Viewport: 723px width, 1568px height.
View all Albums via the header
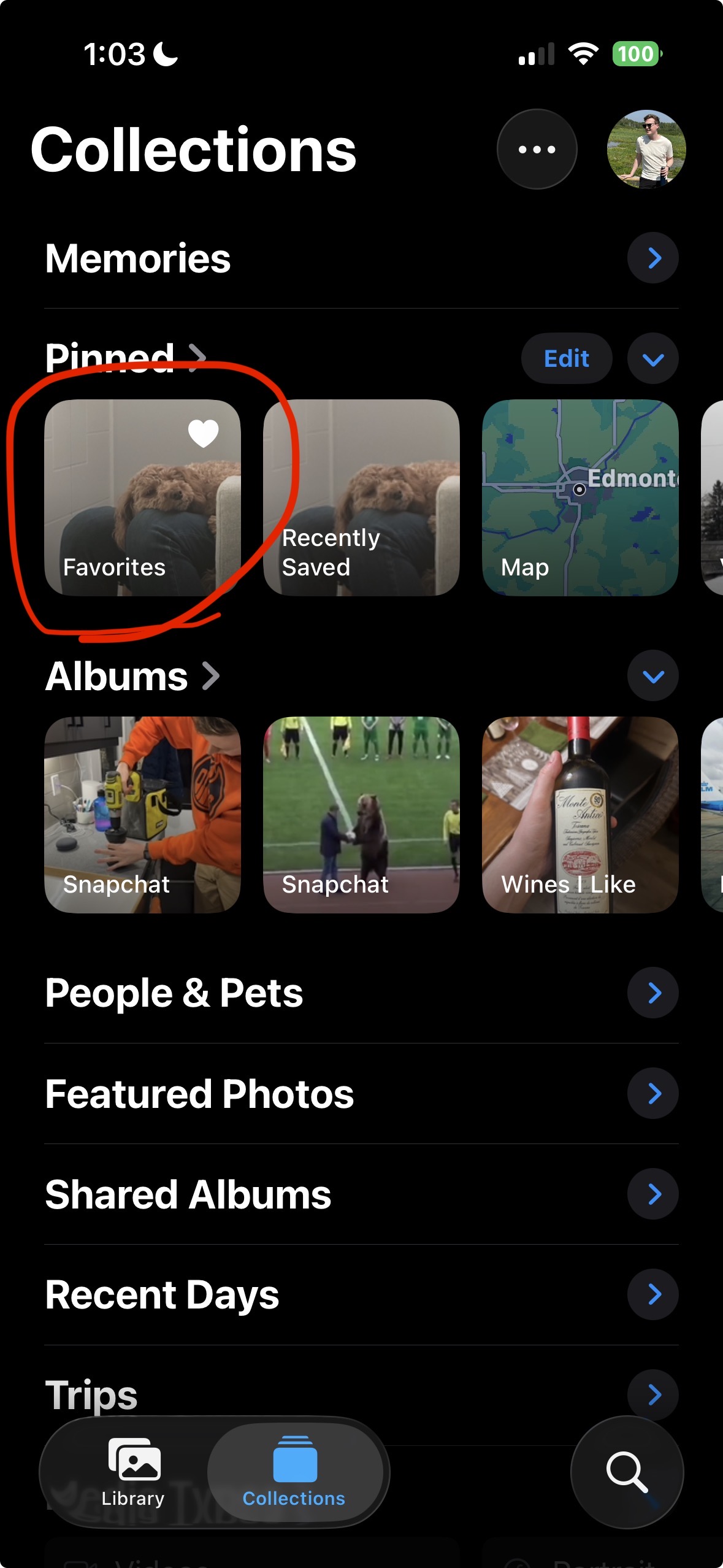132,676
